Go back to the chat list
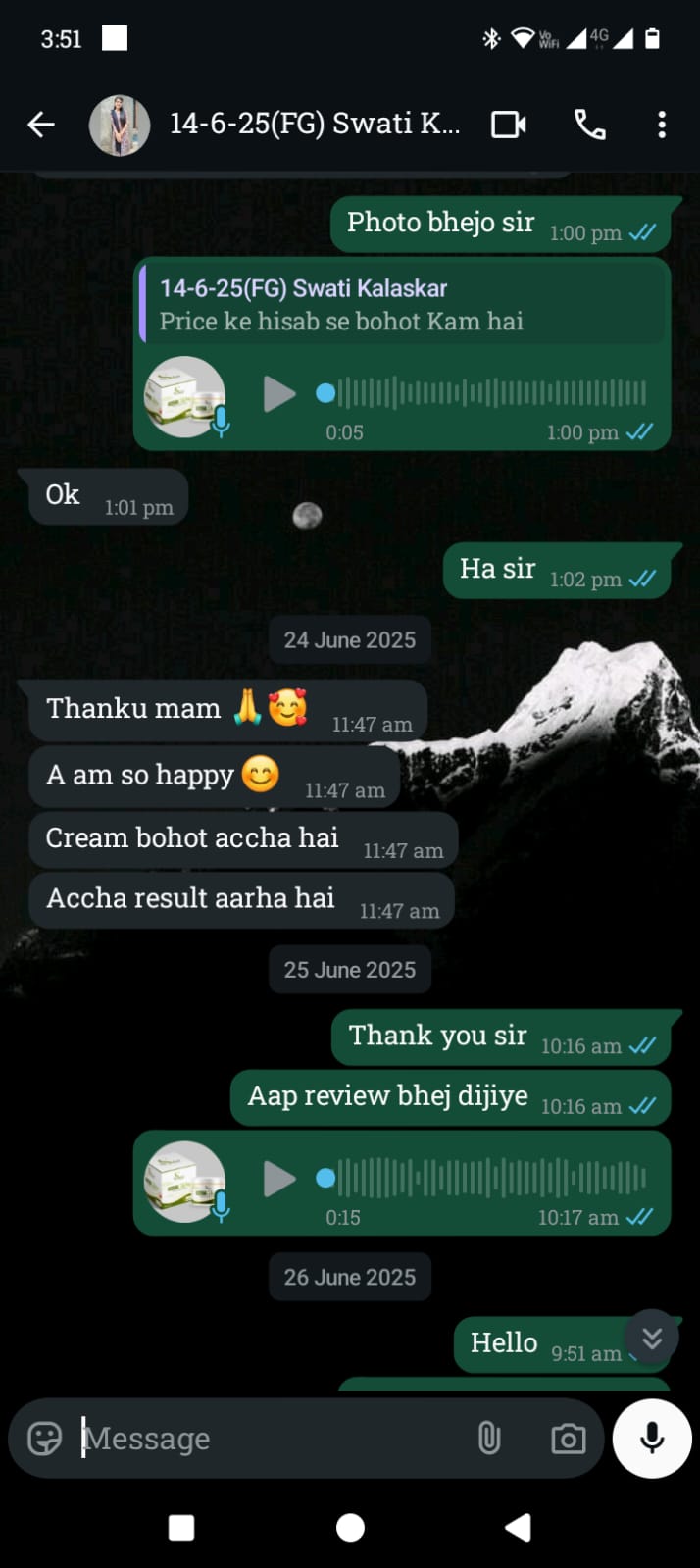700x1568 pixels. [x=41, y=125]
